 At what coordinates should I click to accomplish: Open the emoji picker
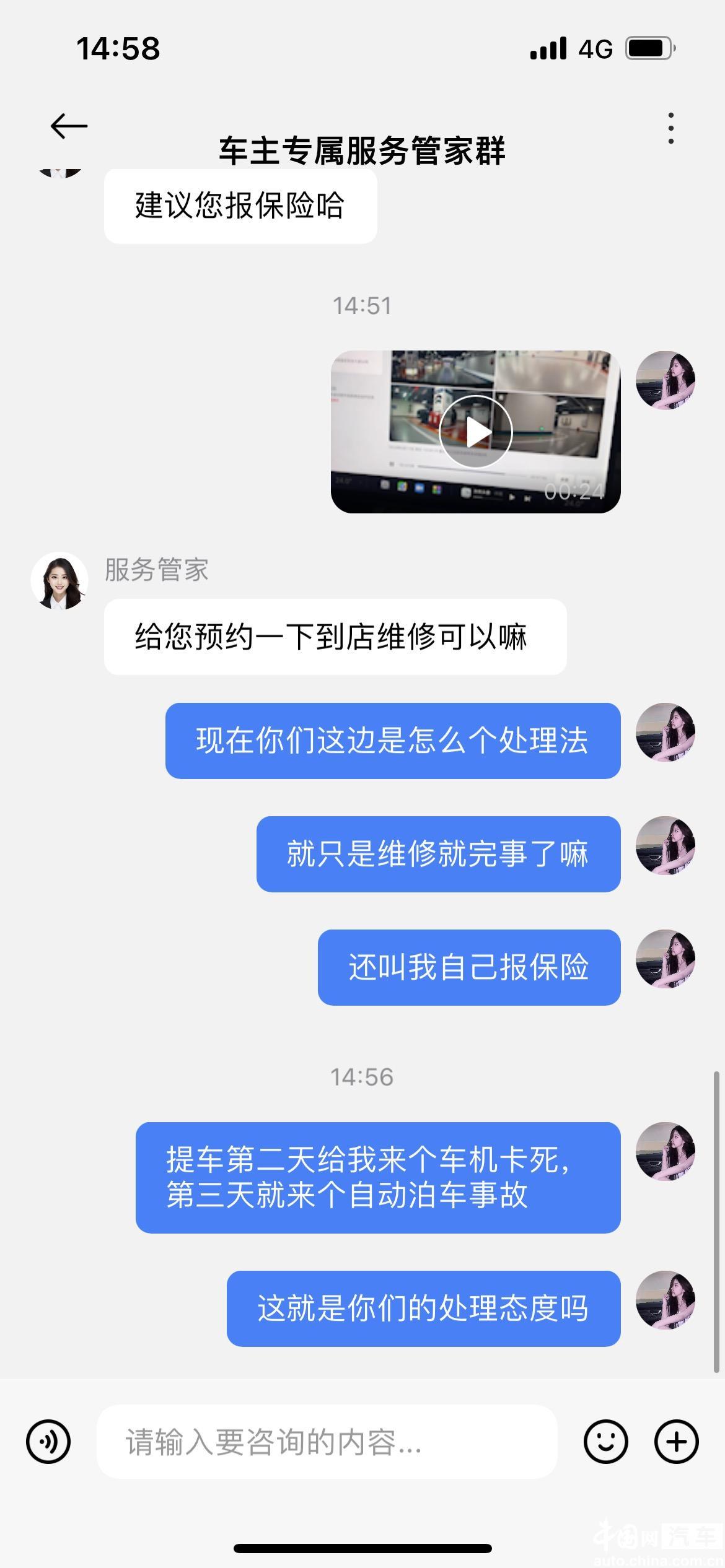(x=605, y=1442)
